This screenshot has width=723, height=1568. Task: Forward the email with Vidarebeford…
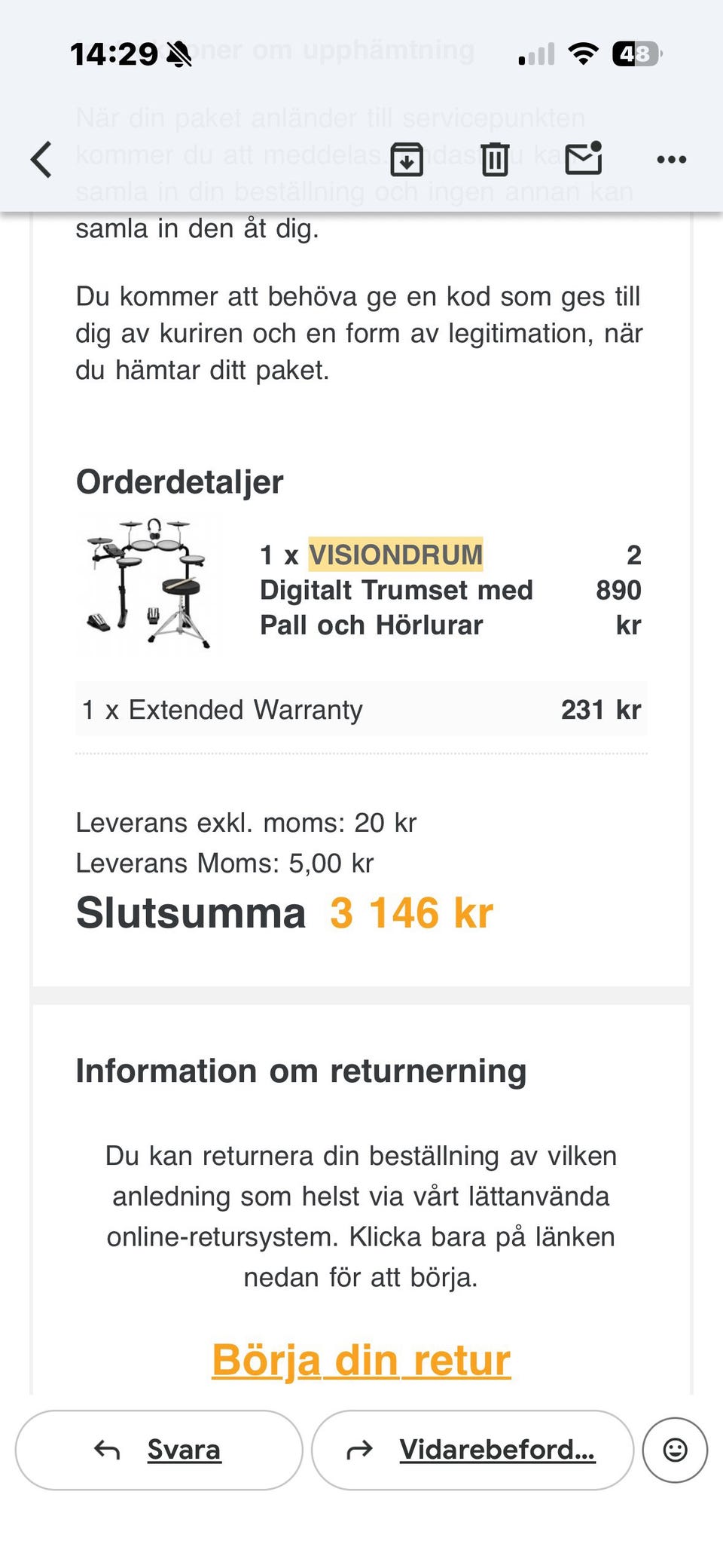[472, 1450]
